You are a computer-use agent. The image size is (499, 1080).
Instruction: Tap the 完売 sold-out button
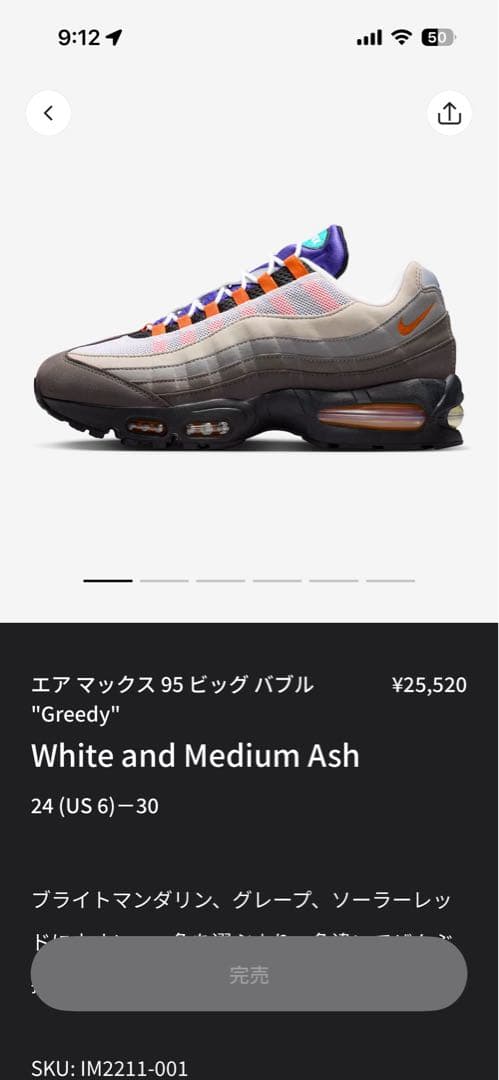249,974
